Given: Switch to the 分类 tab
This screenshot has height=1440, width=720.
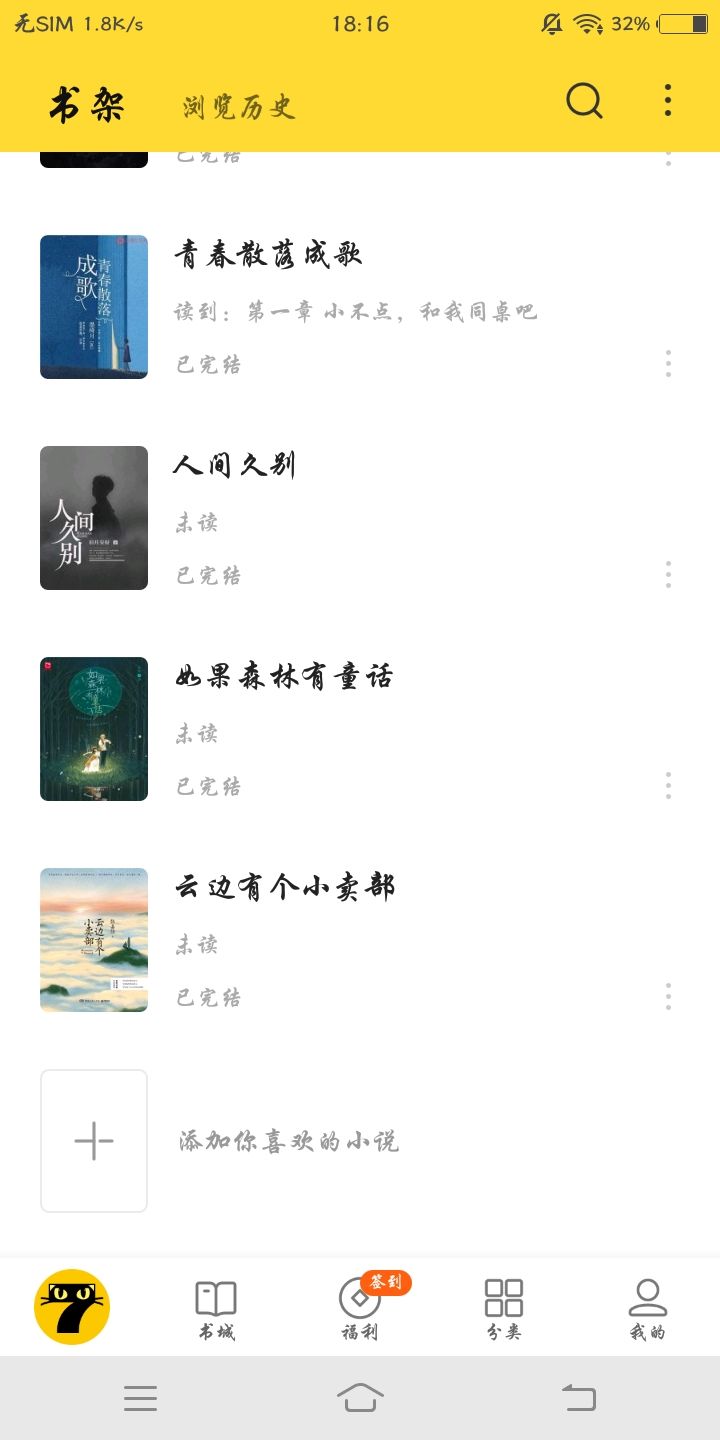Looking at the screenshot, I should pos(504,1309).
